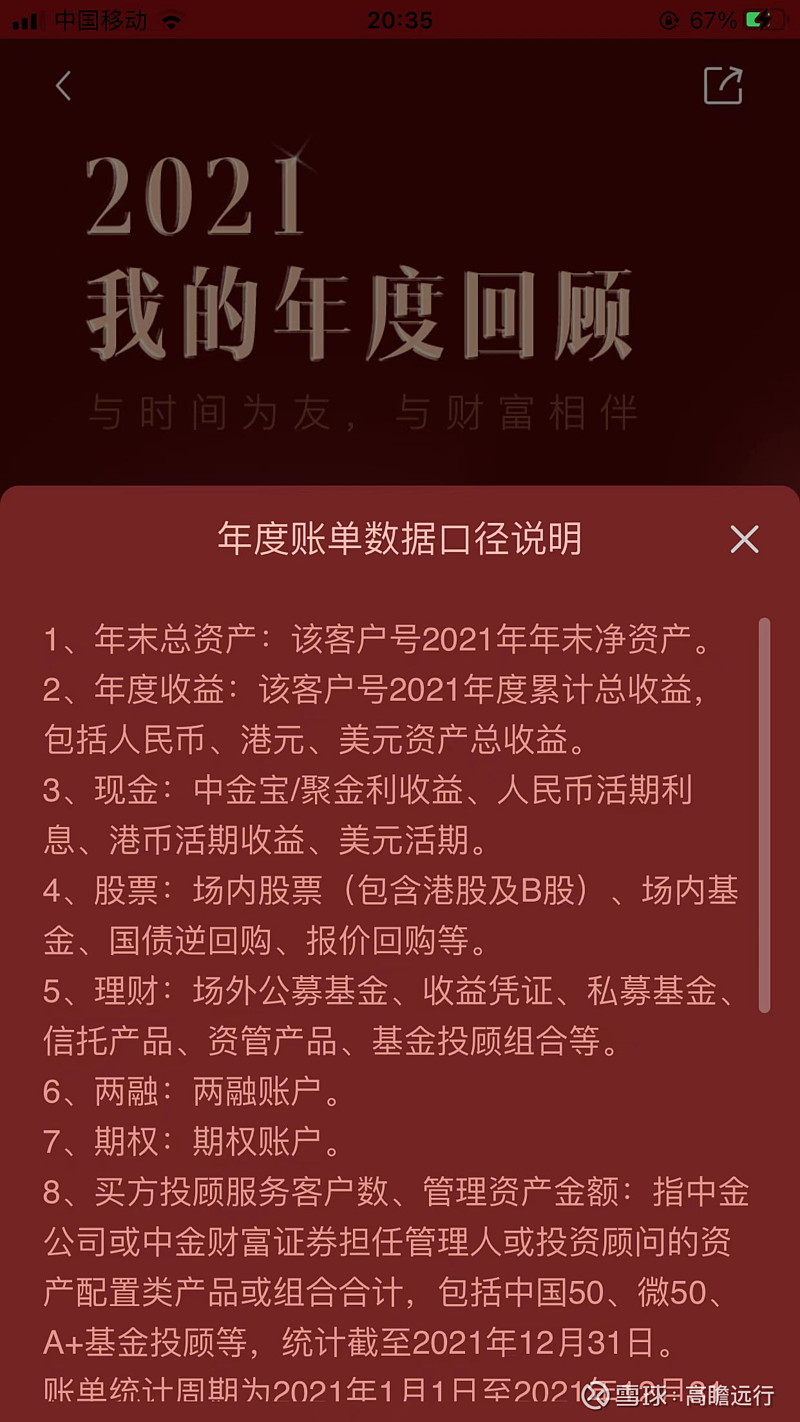
Task: Tap the clock showing 20:35
Action: (x=400, y=20)
